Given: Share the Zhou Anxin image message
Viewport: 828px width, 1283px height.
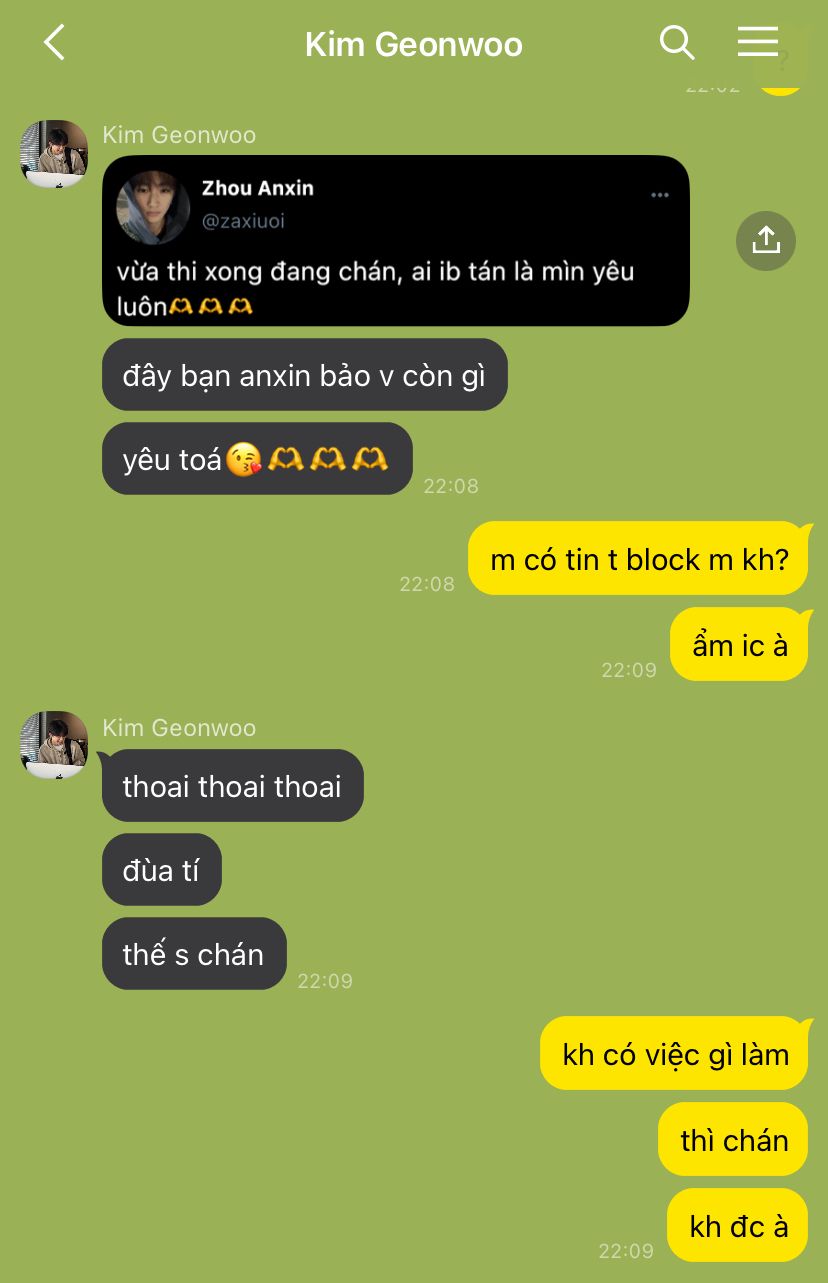Looking at the screenshot, I should pyautogui.click(x=765, y=240).
